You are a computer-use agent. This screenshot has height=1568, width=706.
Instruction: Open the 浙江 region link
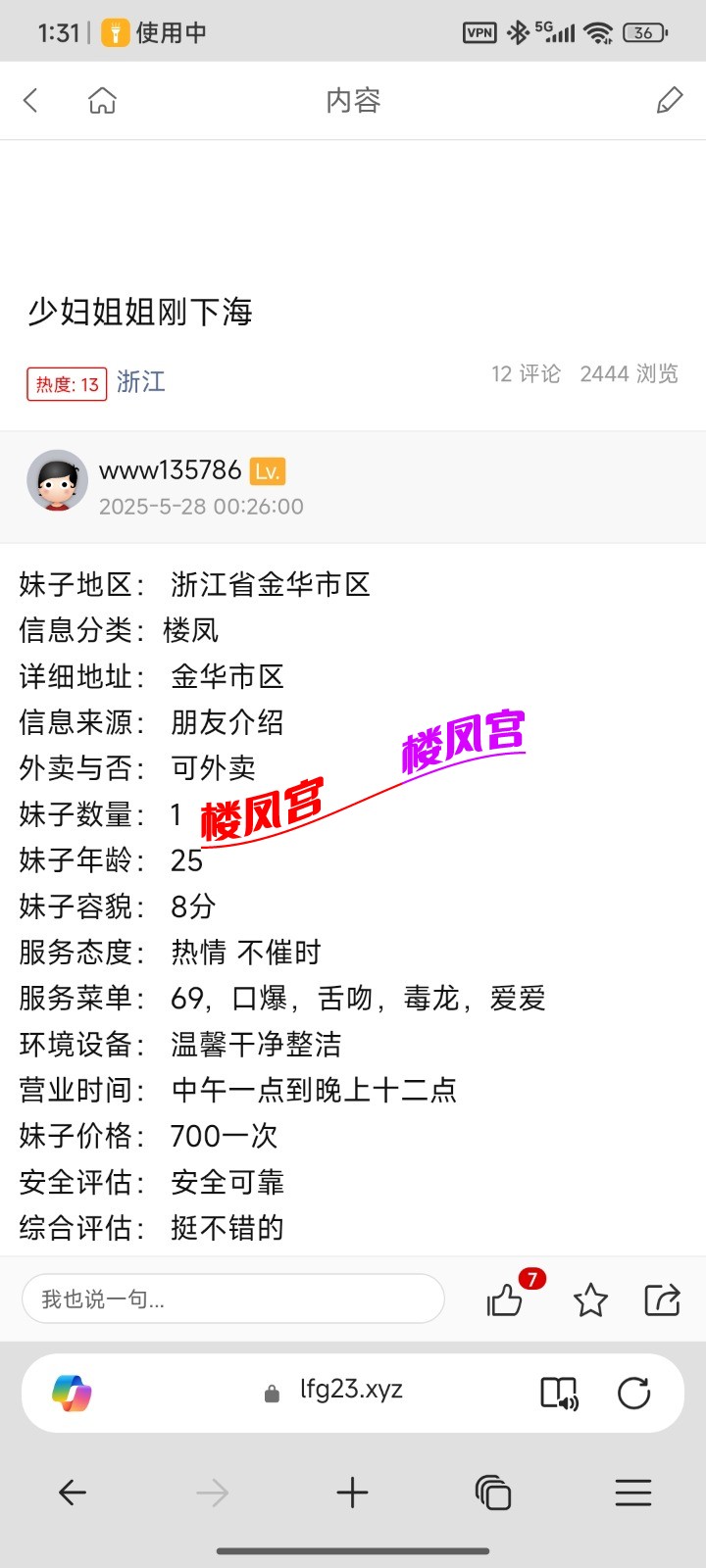coord(141,381)
